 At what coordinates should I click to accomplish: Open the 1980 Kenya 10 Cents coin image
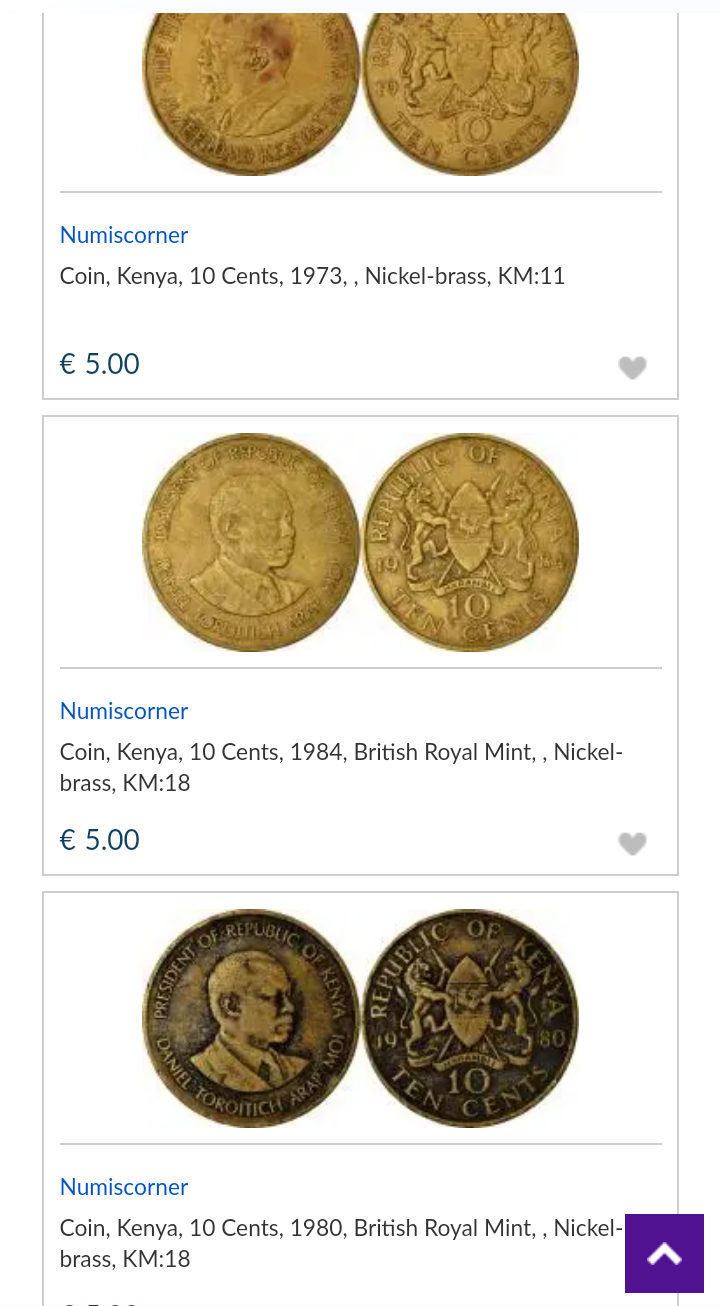tap(360, 1018)
